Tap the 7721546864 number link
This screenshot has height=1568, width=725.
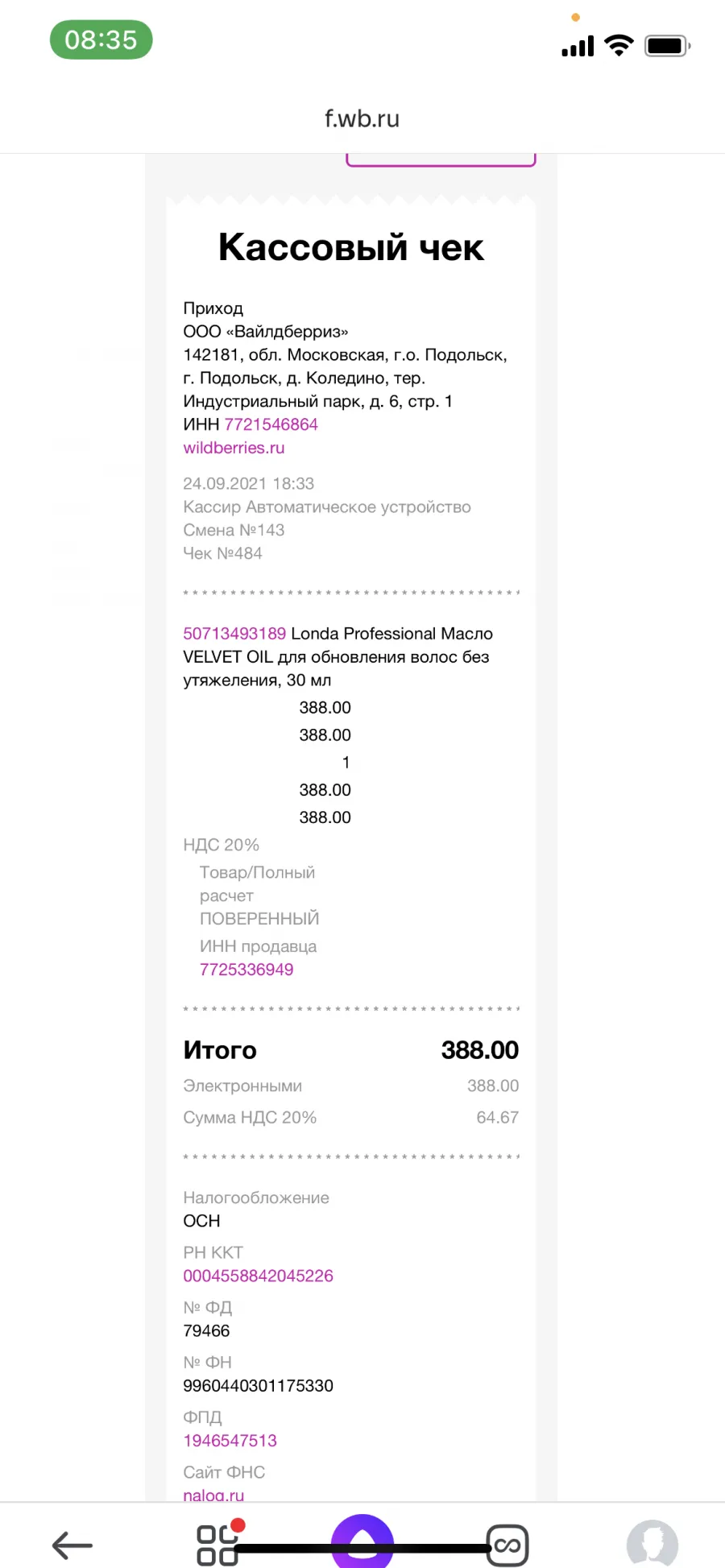(x=271, y=424)
